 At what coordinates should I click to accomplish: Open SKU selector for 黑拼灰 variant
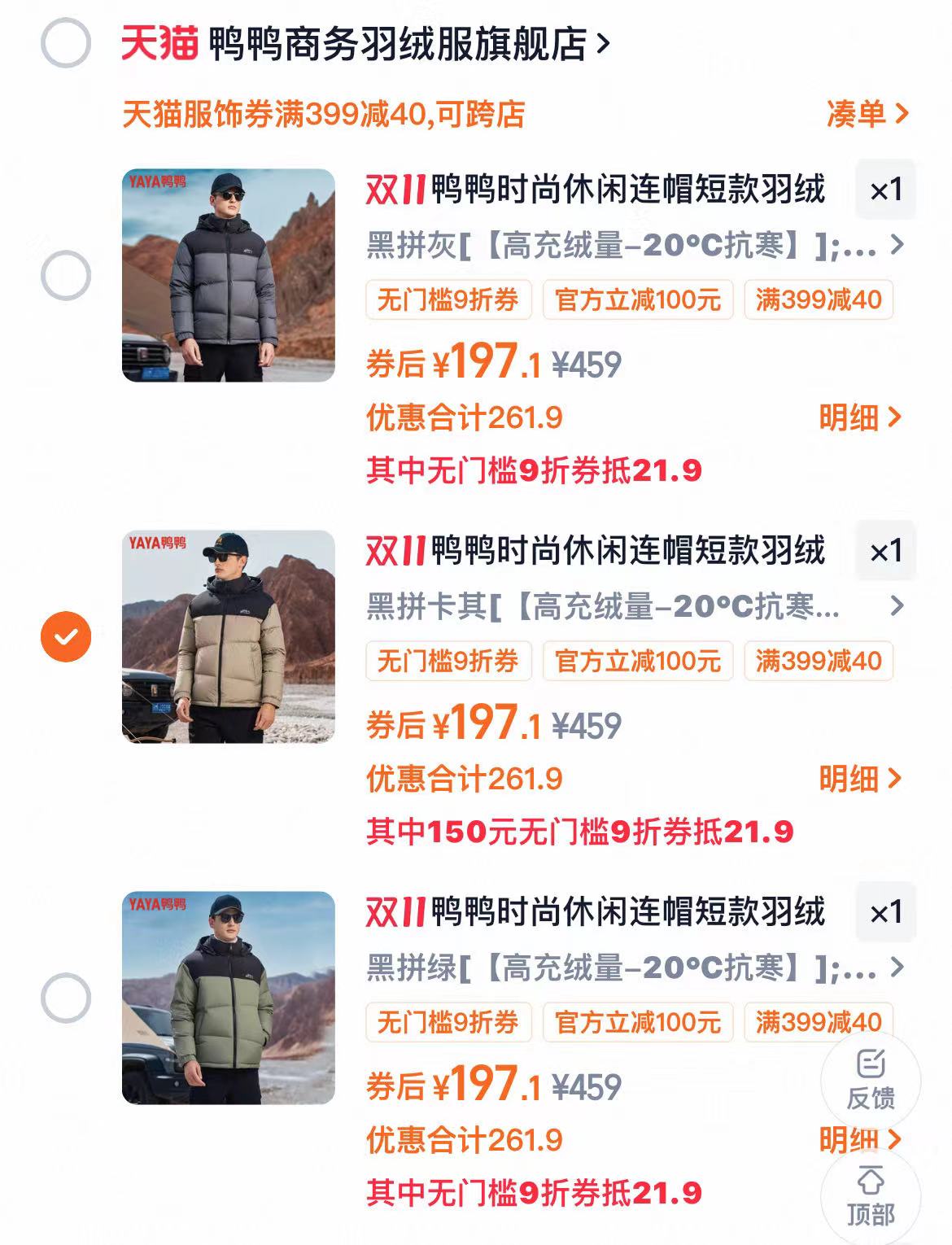(627, 244)
